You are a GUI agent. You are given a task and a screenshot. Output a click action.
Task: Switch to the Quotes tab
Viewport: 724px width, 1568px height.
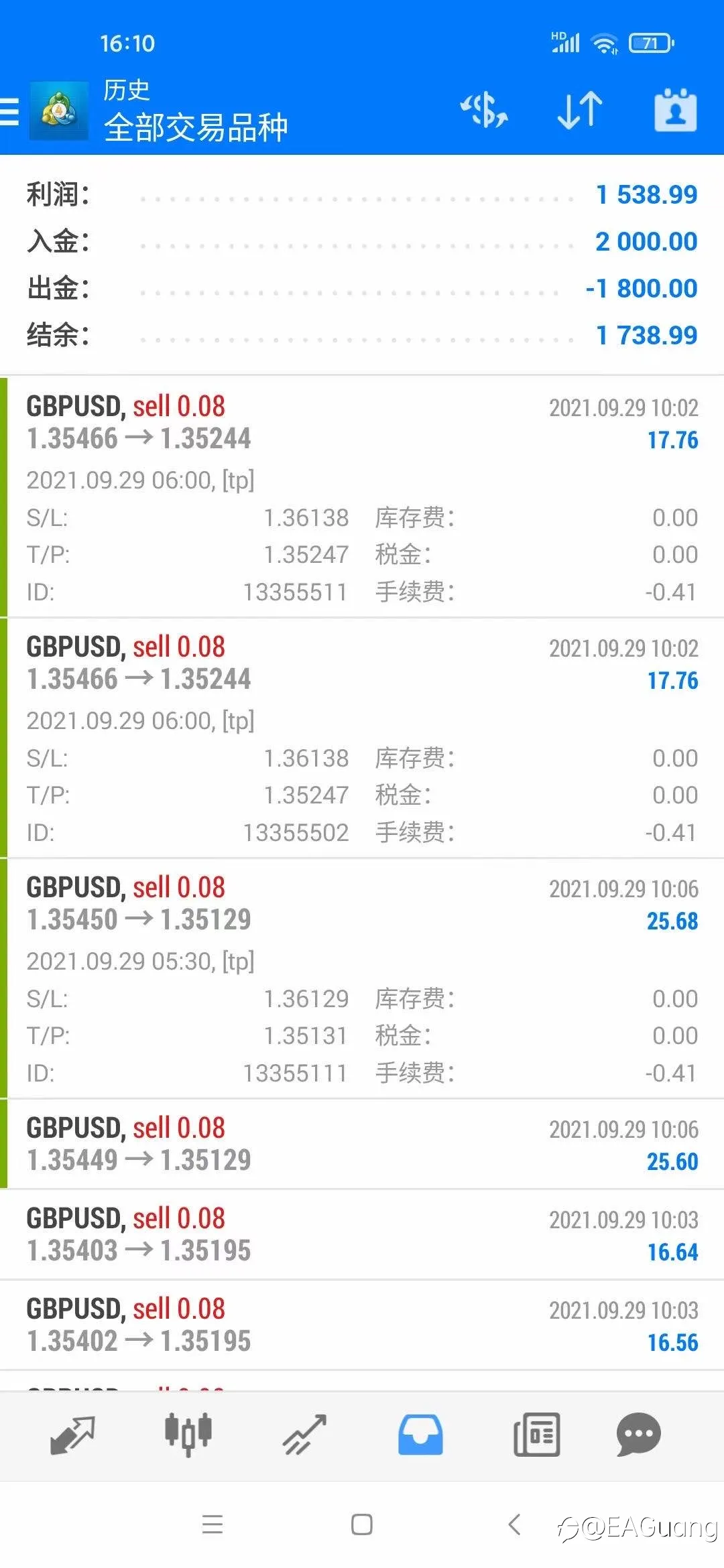click(x=72, y=1435)
